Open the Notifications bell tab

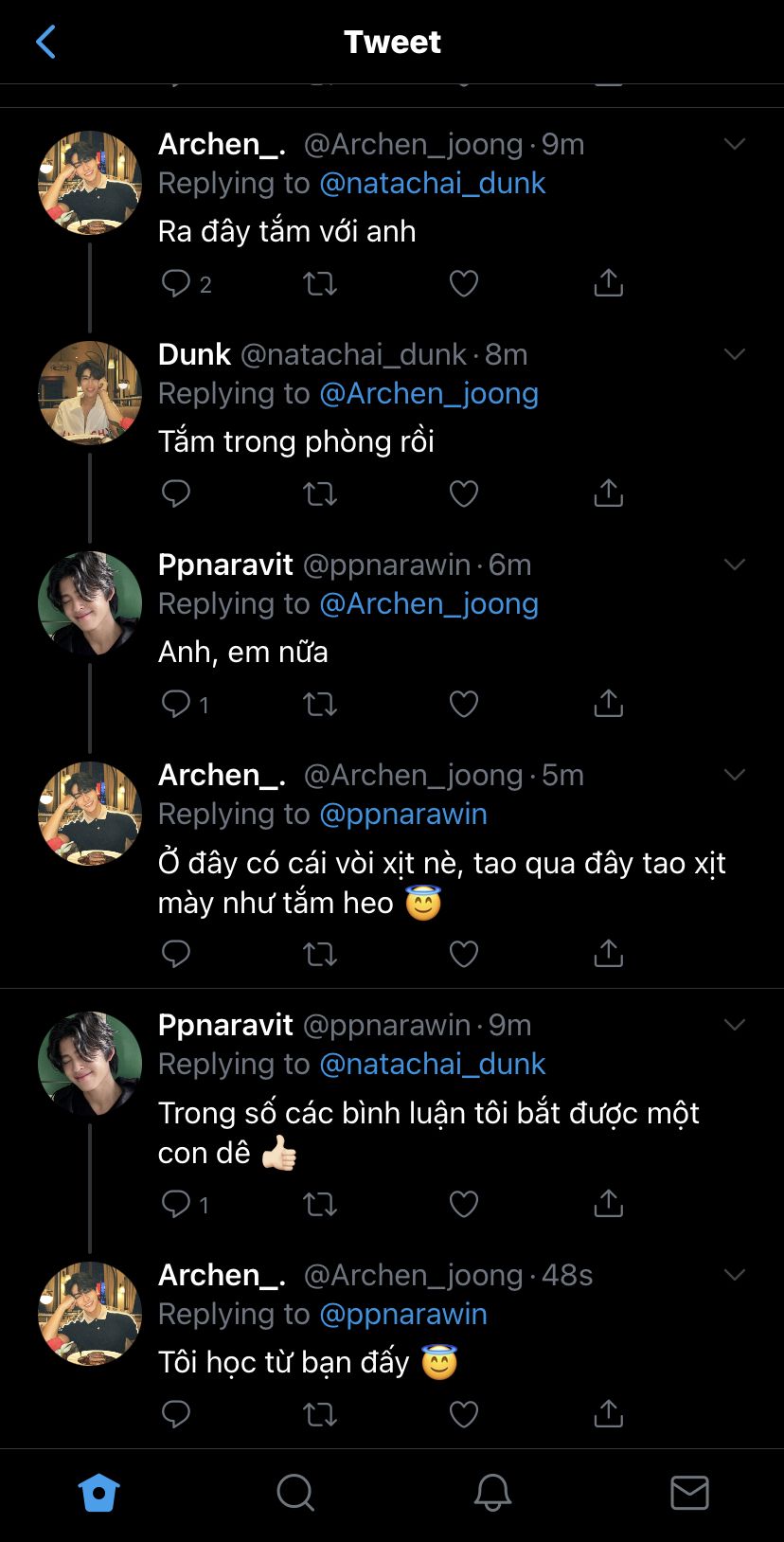492,1494
